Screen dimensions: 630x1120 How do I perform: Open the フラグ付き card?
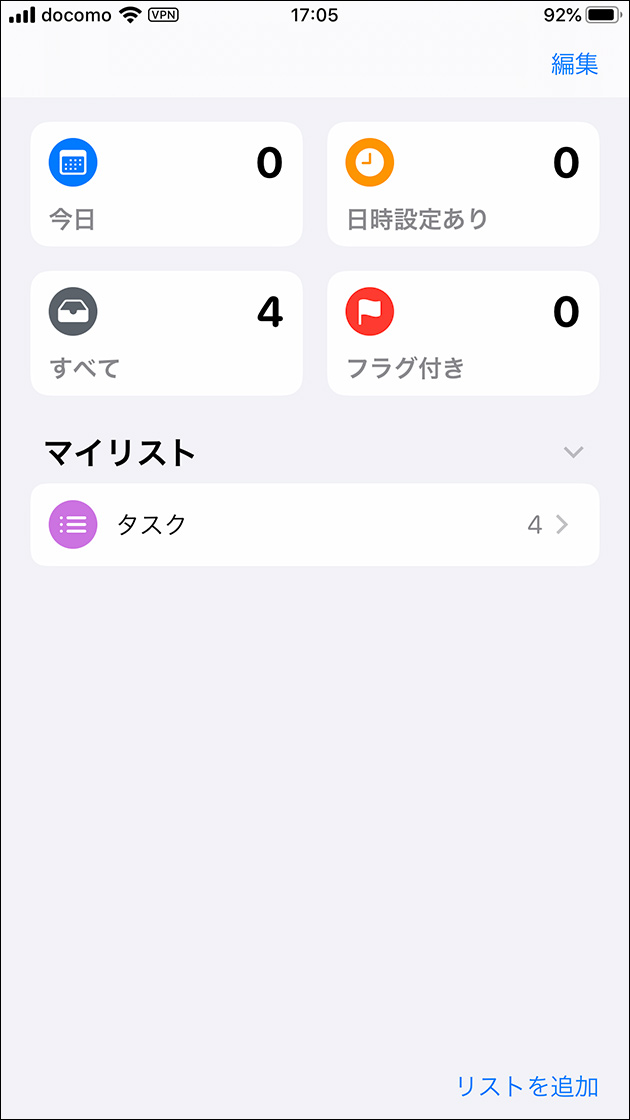point(463,333)
